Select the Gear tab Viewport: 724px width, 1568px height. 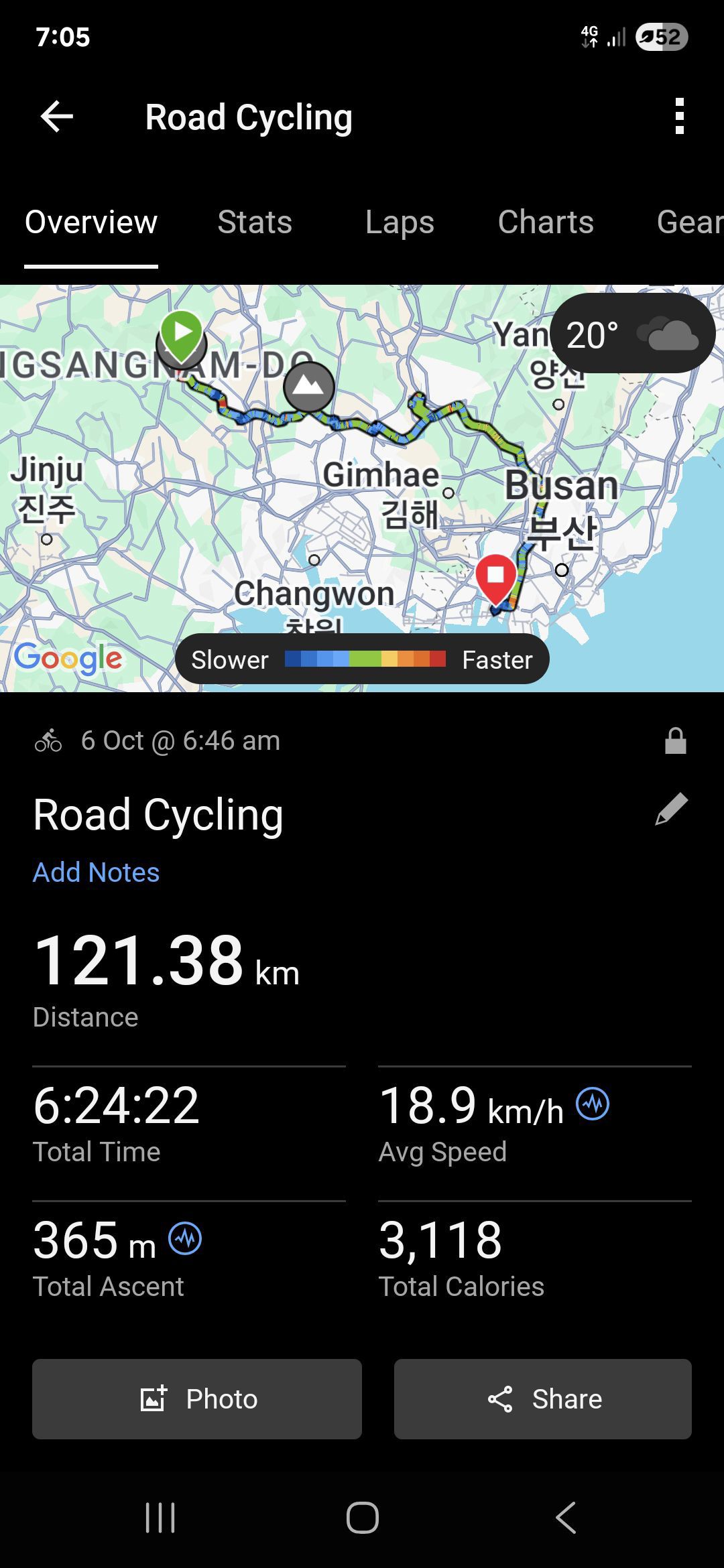click(689, 222)
